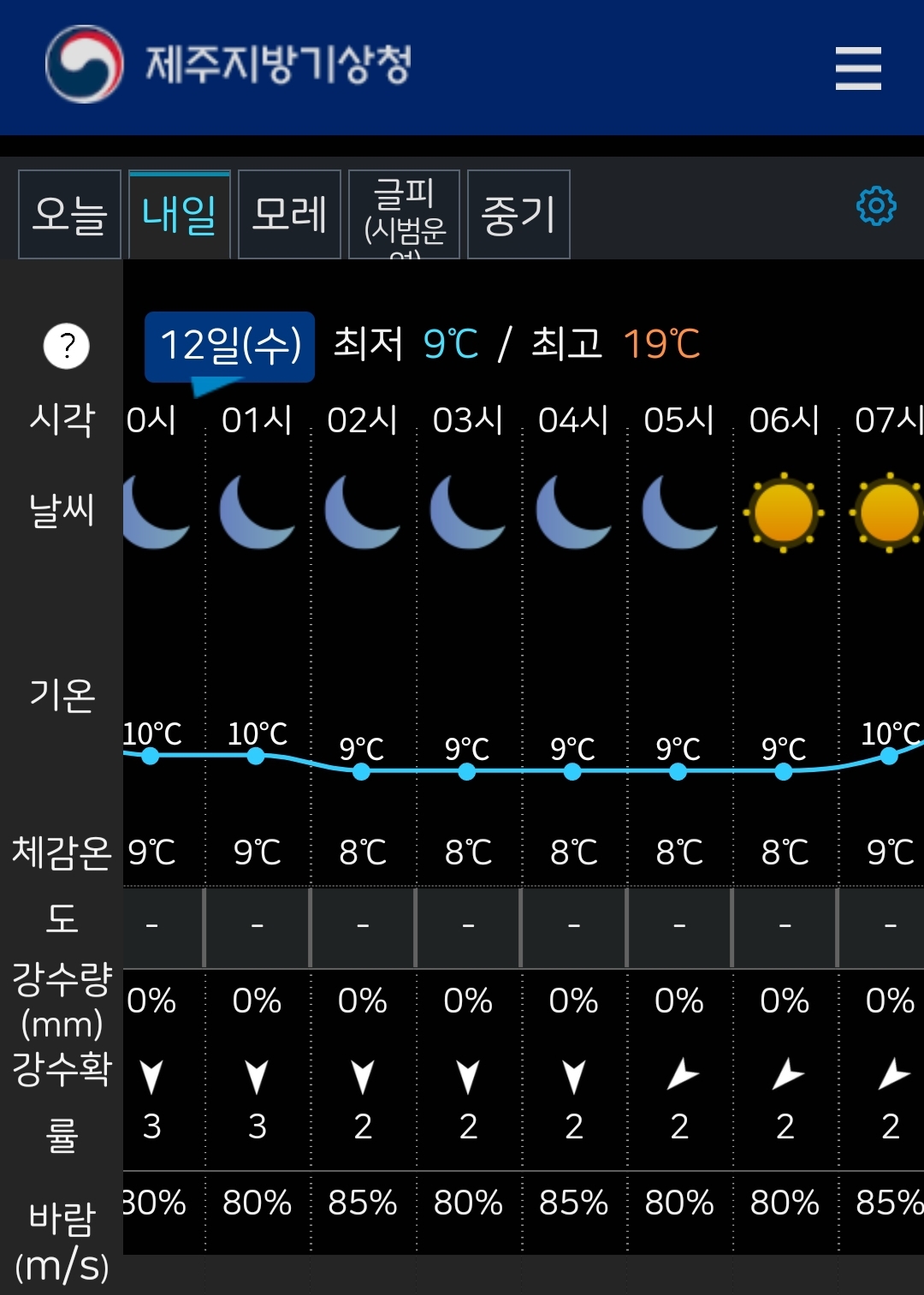Viewport: 924px width, 1295px height.
Task: Select the 모레 forecast tab
Action: point(289,213)
